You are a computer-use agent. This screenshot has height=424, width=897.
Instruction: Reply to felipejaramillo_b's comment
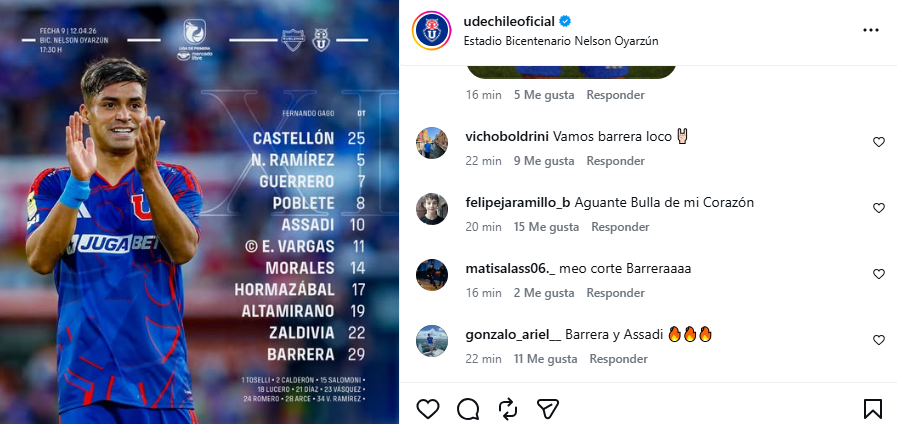(621, 227)
